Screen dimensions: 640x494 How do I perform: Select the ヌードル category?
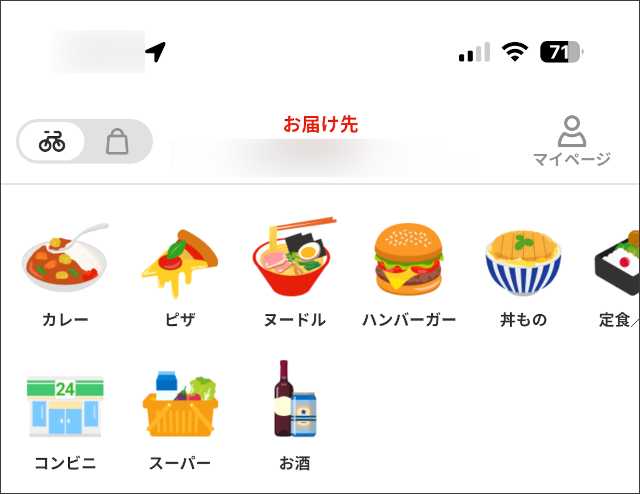tap(294, 273)
